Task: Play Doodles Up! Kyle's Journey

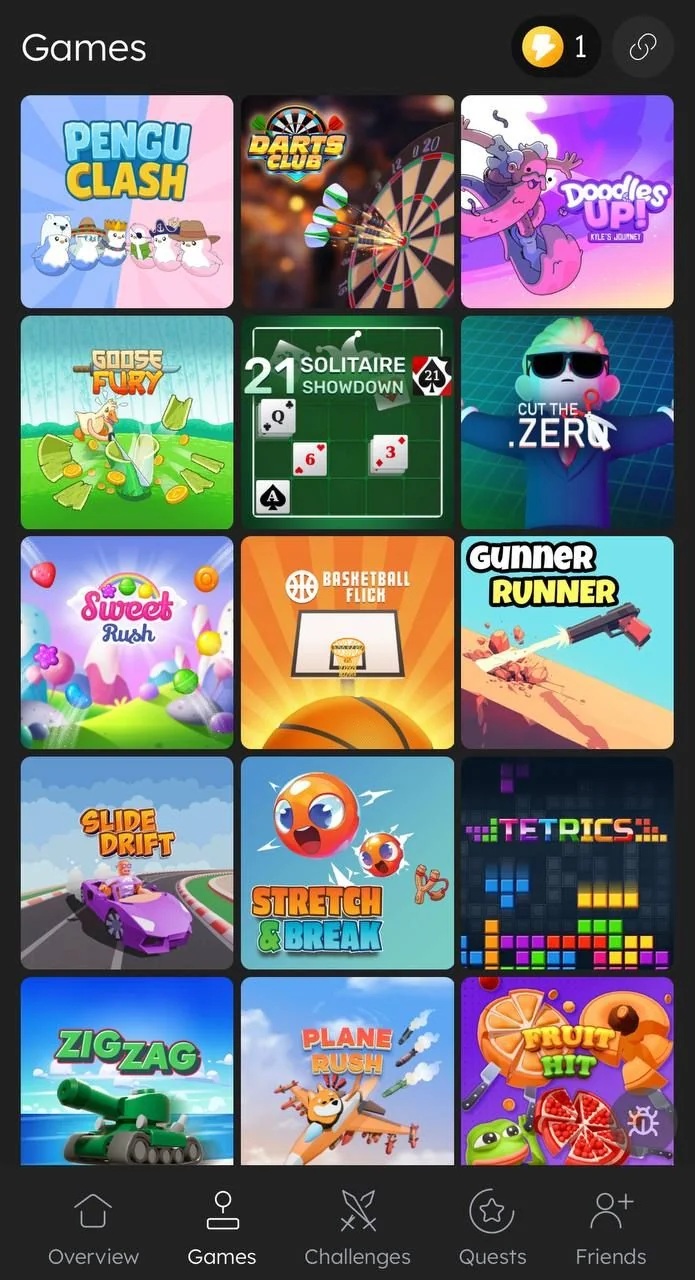Action: point(567,201)
